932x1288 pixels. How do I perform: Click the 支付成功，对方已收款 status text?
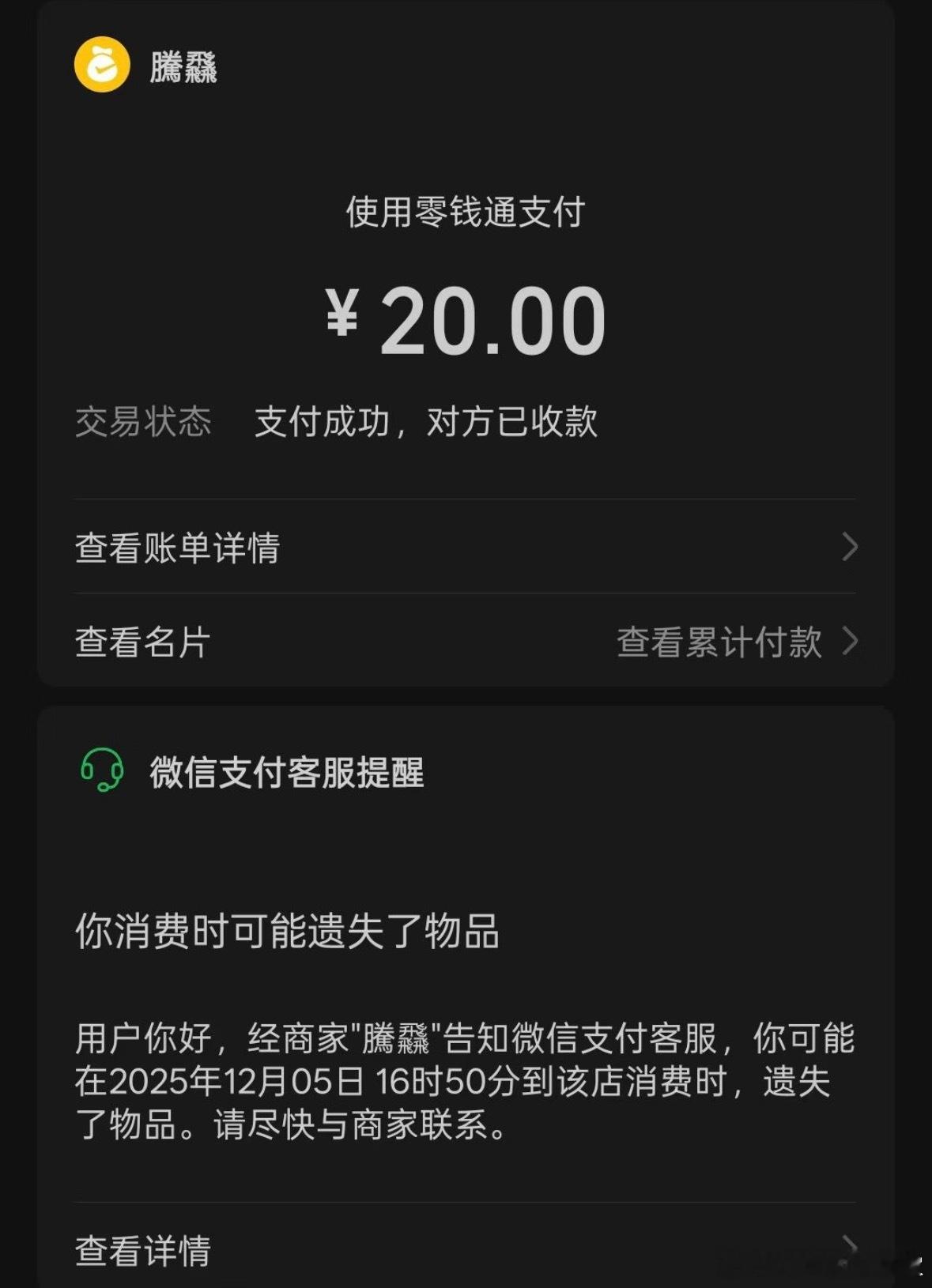pyautogui.click(x=425, y=423)
